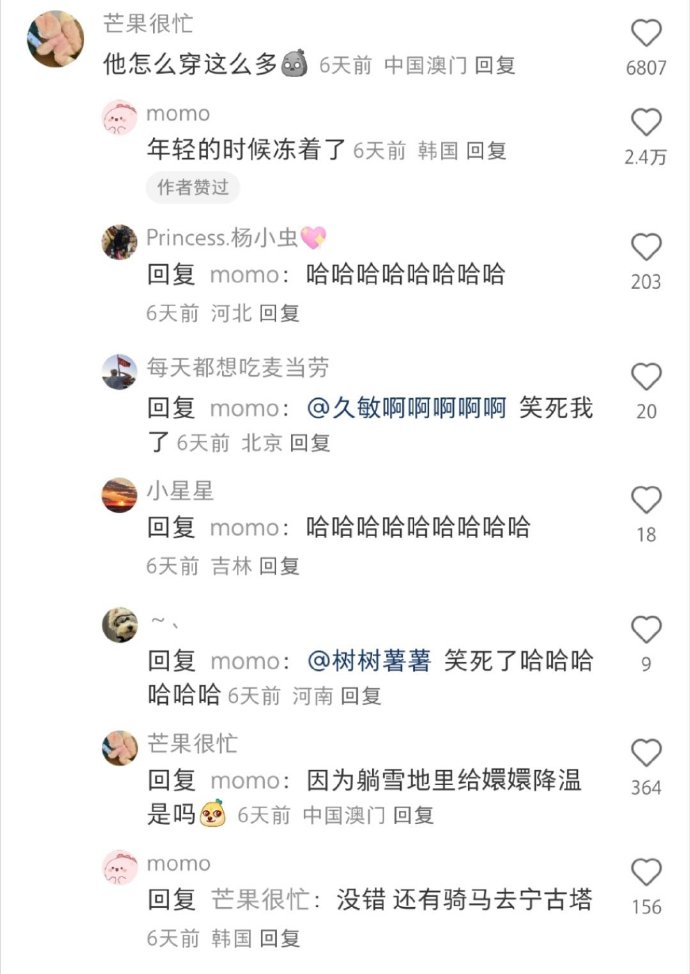The height and width of the screenshot is (974, 690).
Task: Like 芒果很忙's comment with 6807 likes
Action: (x=647, y=33)
